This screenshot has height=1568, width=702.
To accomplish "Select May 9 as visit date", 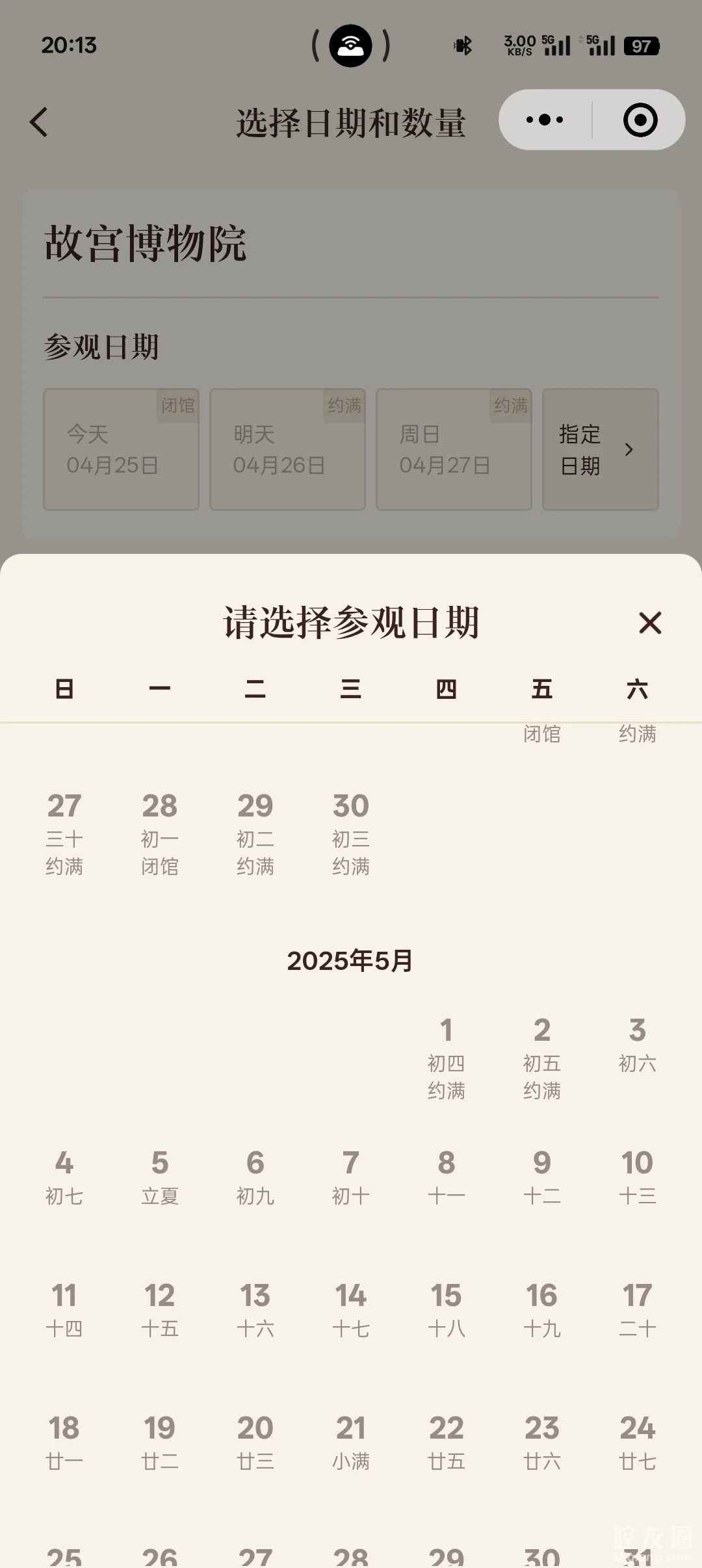I will click(541, 1177).
